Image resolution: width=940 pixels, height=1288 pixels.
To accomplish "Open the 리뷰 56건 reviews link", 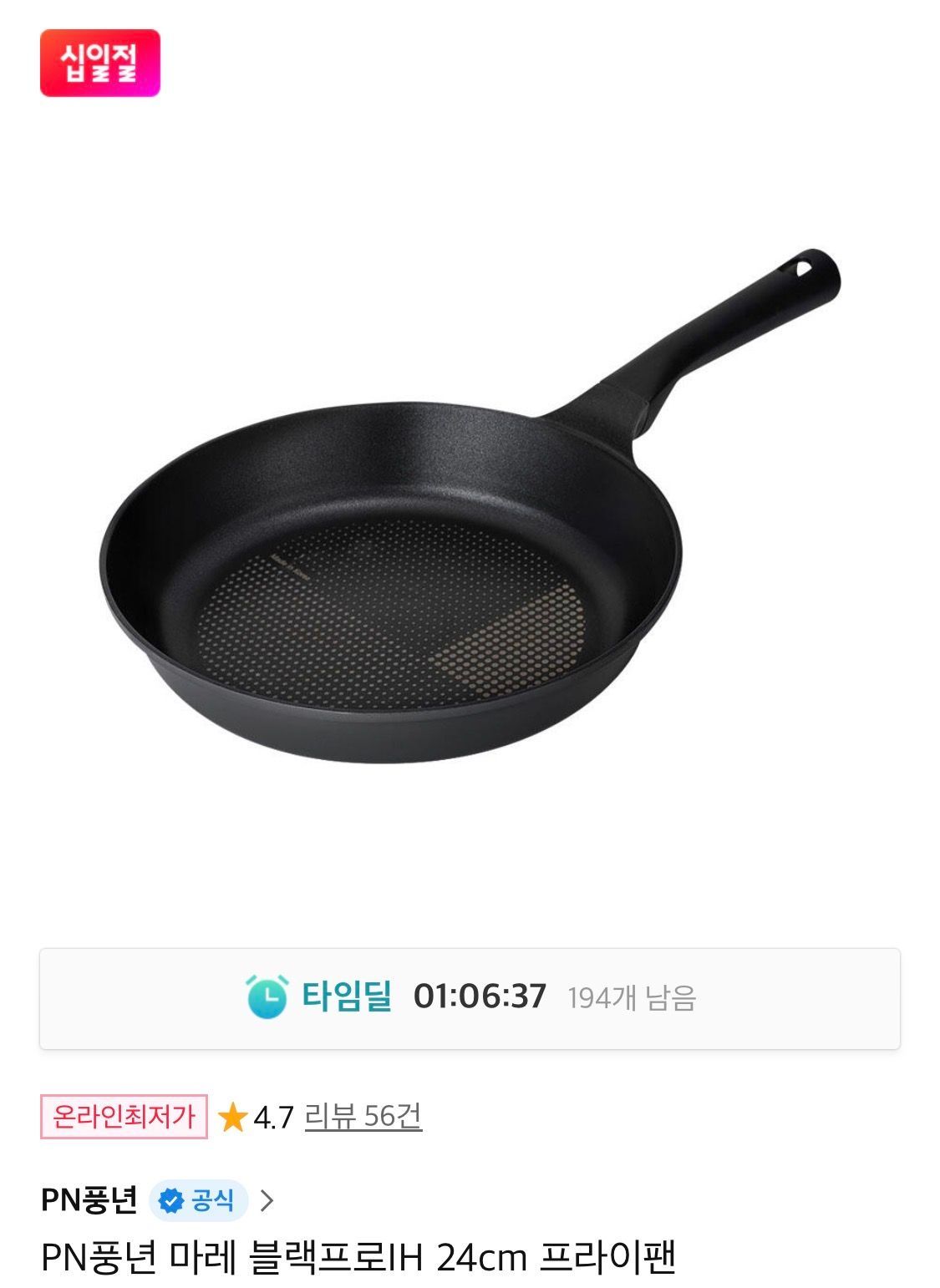I will click(x=363, y=1116).
